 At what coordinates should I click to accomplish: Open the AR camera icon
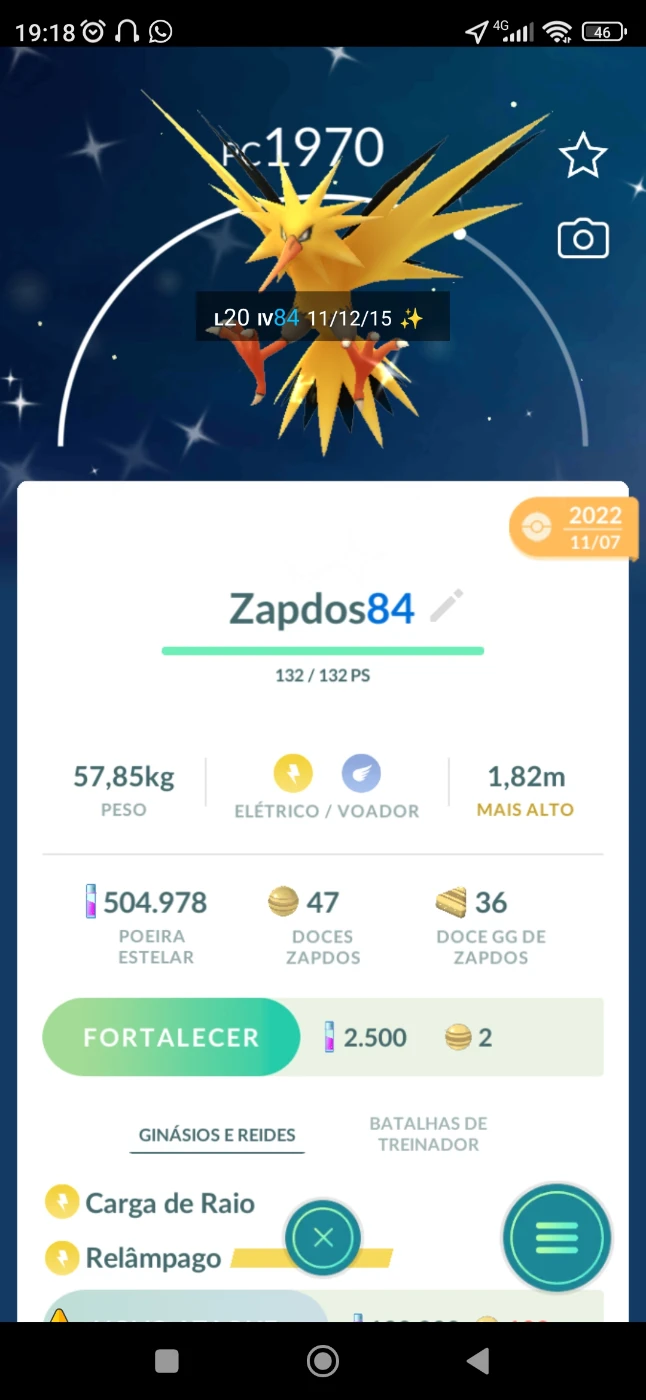pos(582,239)
